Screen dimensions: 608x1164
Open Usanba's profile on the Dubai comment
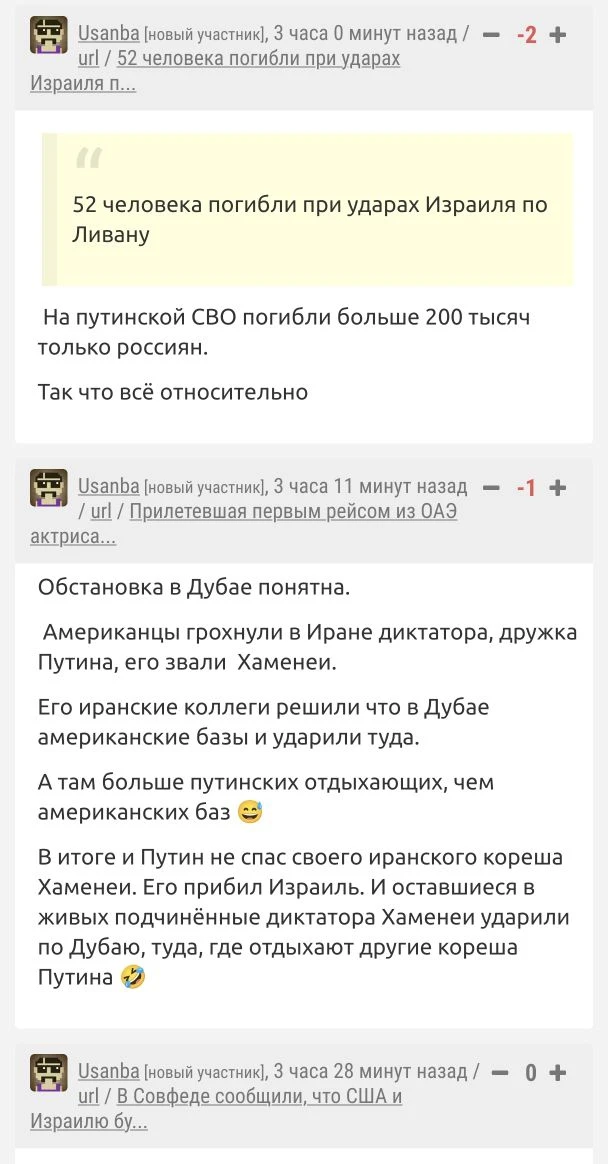(x=108, y=487)
